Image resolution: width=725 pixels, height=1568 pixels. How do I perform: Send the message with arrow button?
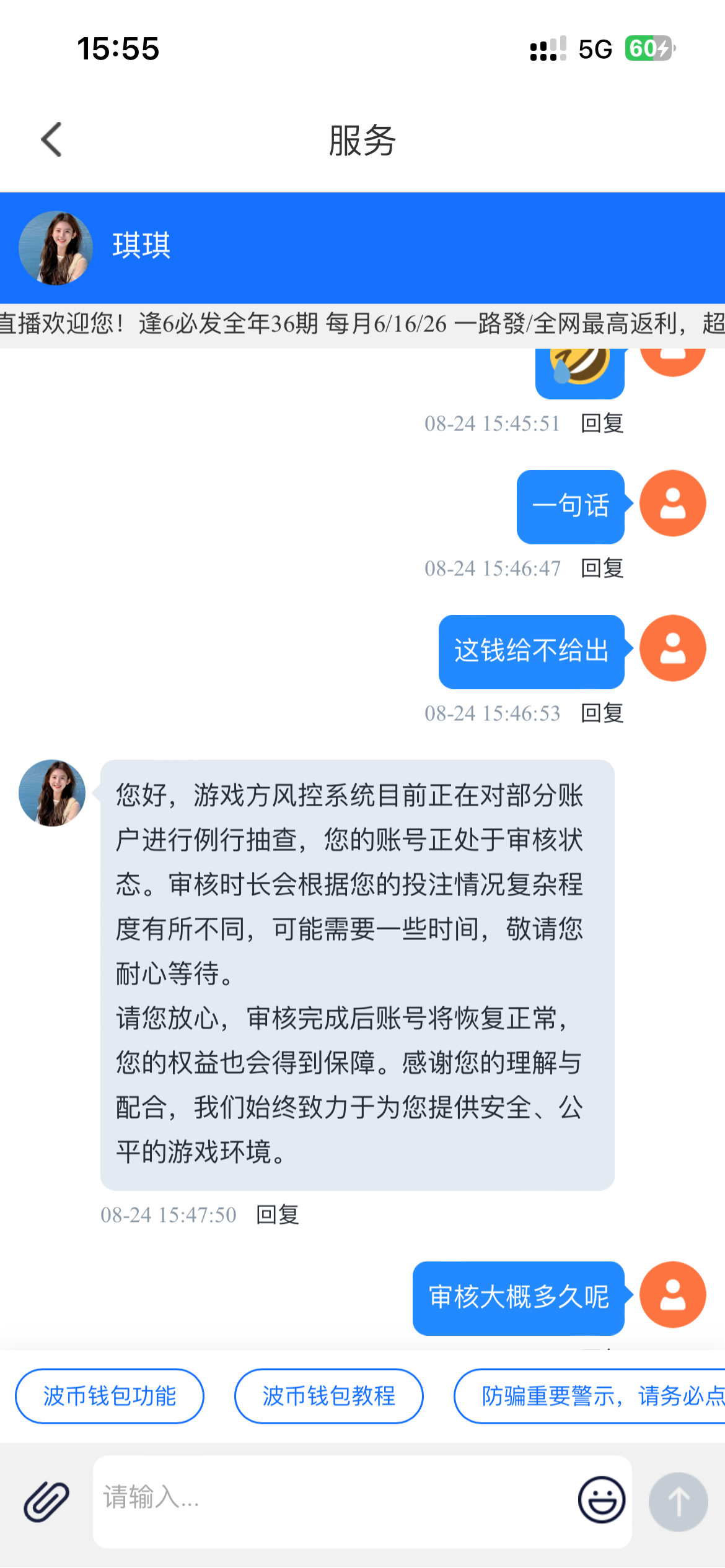678,1501
